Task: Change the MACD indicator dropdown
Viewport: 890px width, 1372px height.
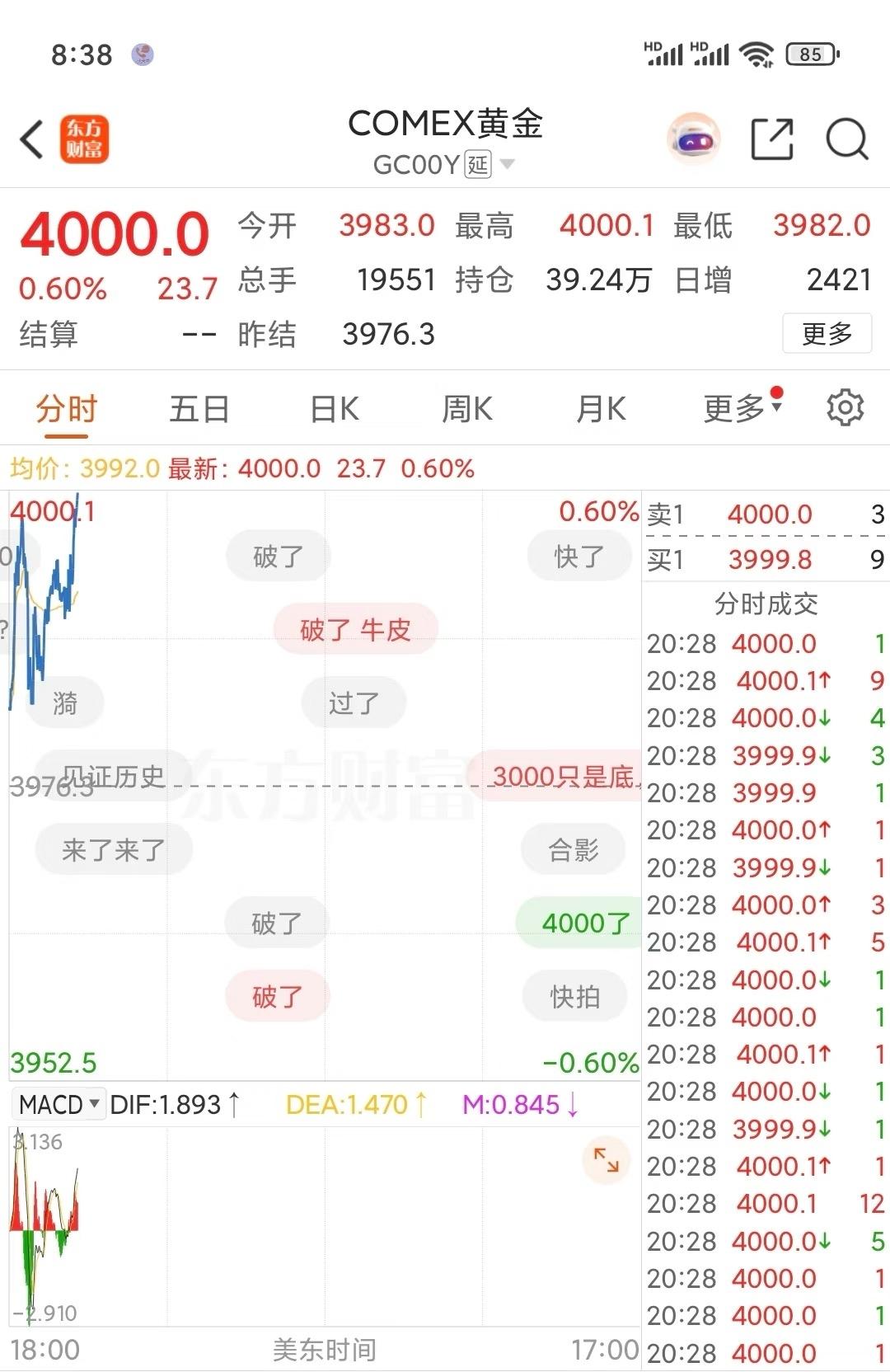Action: [x=59, y=1104]
